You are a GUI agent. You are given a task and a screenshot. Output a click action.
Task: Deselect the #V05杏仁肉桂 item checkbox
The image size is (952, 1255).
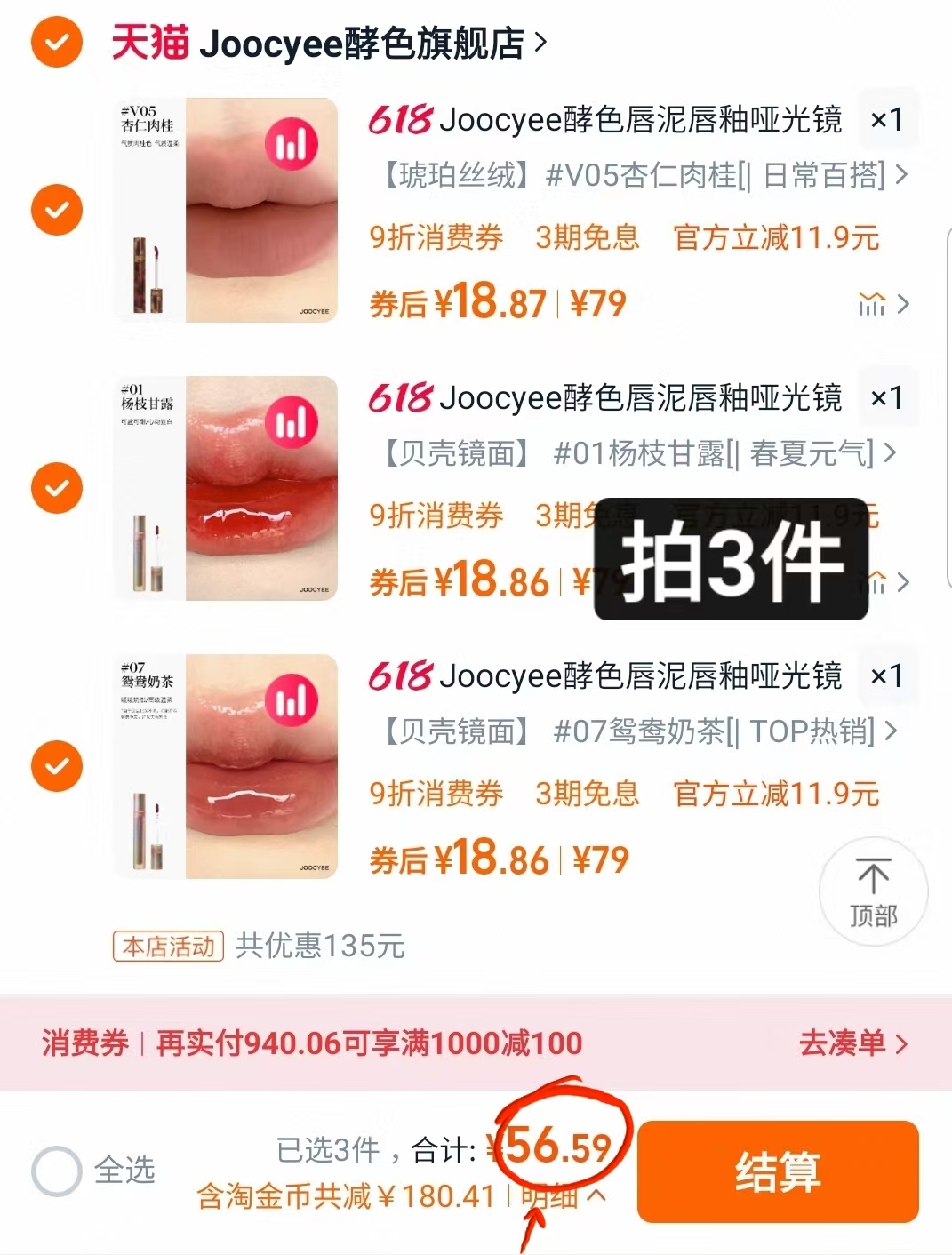[57, 210]
